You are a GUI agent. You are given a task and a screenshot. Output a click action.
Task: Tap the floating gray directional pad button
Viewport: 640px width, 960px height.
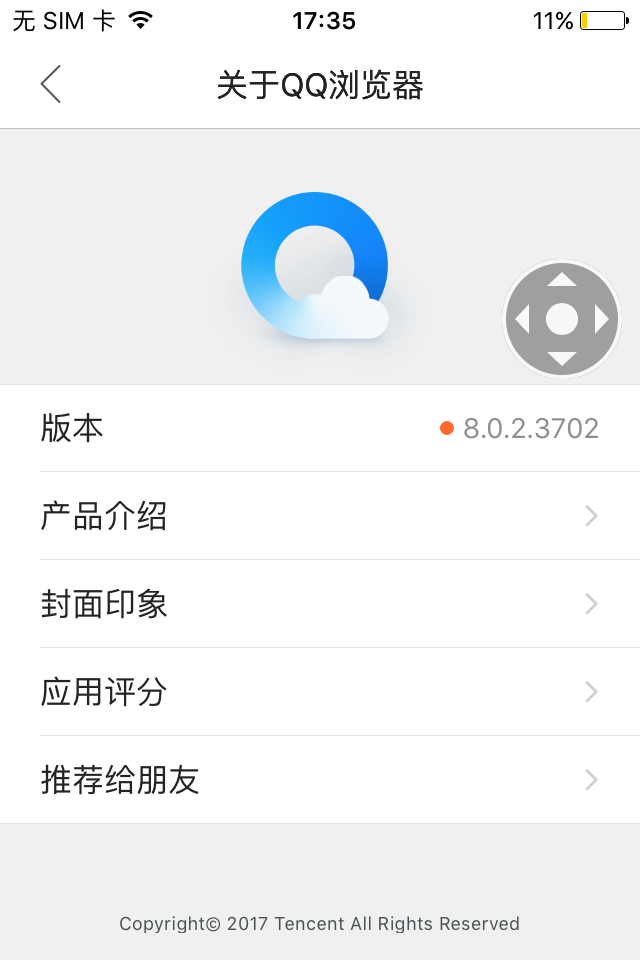(562, 320)
